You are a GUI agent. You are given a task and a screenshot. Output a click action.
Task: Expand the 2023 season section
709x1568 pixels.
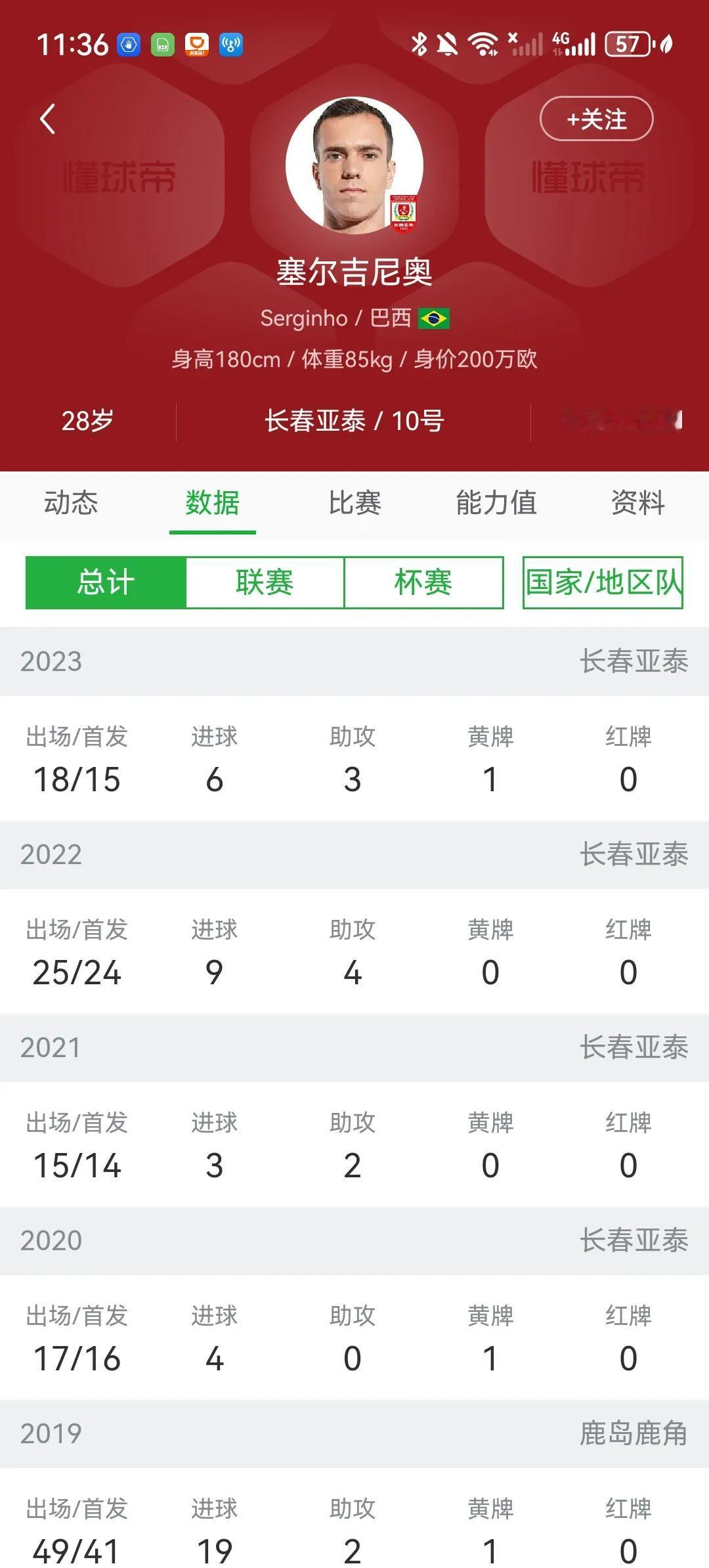(354, 663)
